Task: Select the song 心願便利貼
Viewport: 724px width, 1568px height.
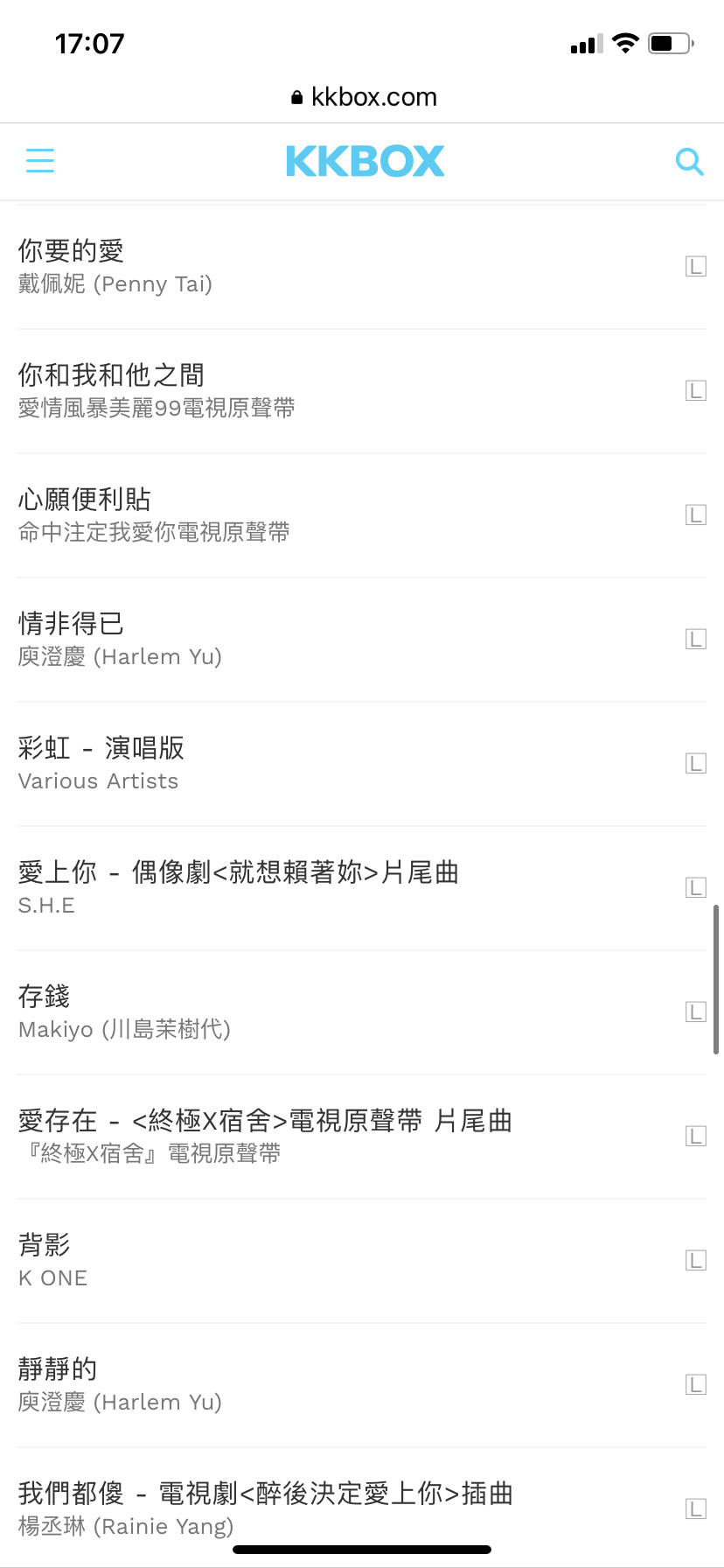Action: [362, 515]
